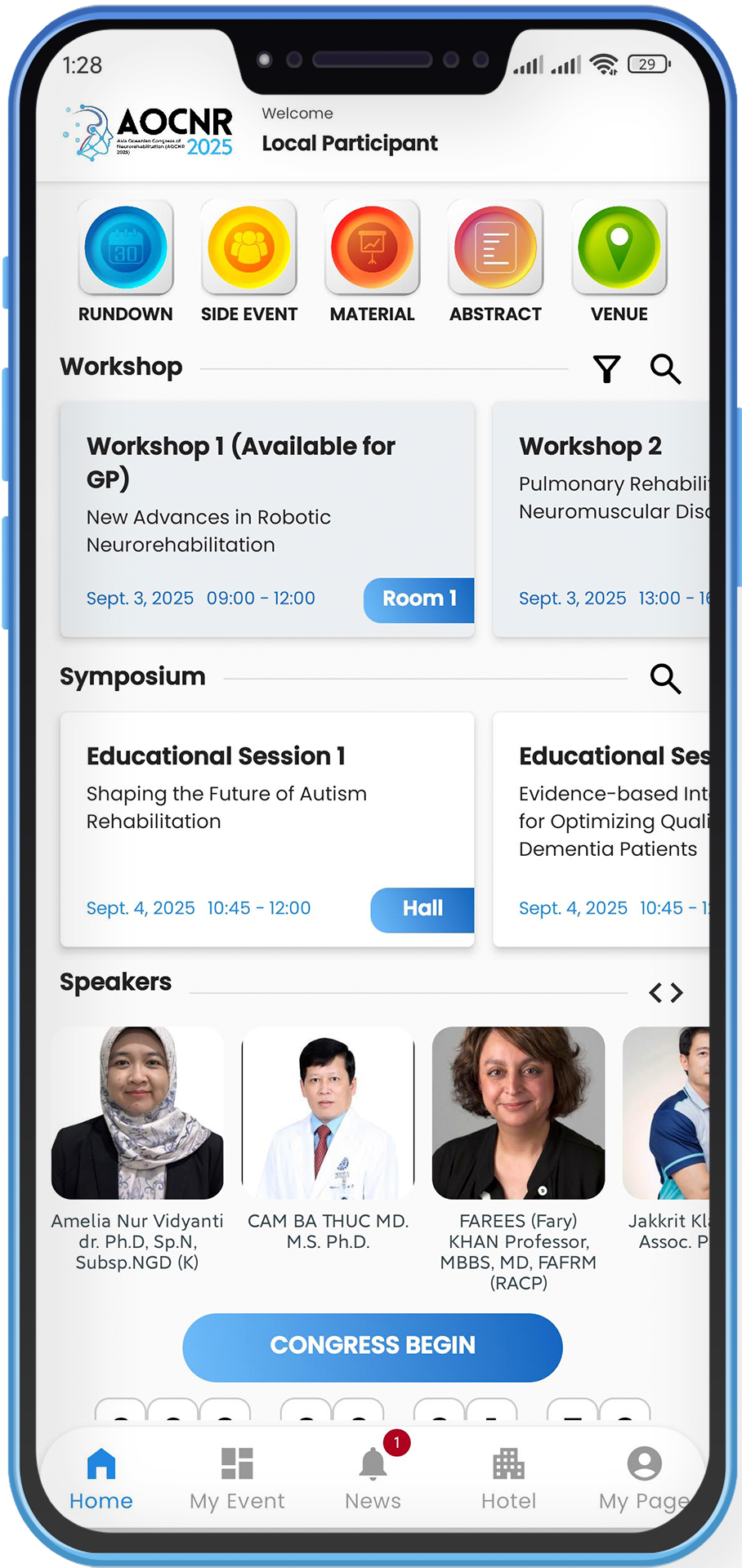
Task: Open the News tab with notification
Action: [373, 1477]
